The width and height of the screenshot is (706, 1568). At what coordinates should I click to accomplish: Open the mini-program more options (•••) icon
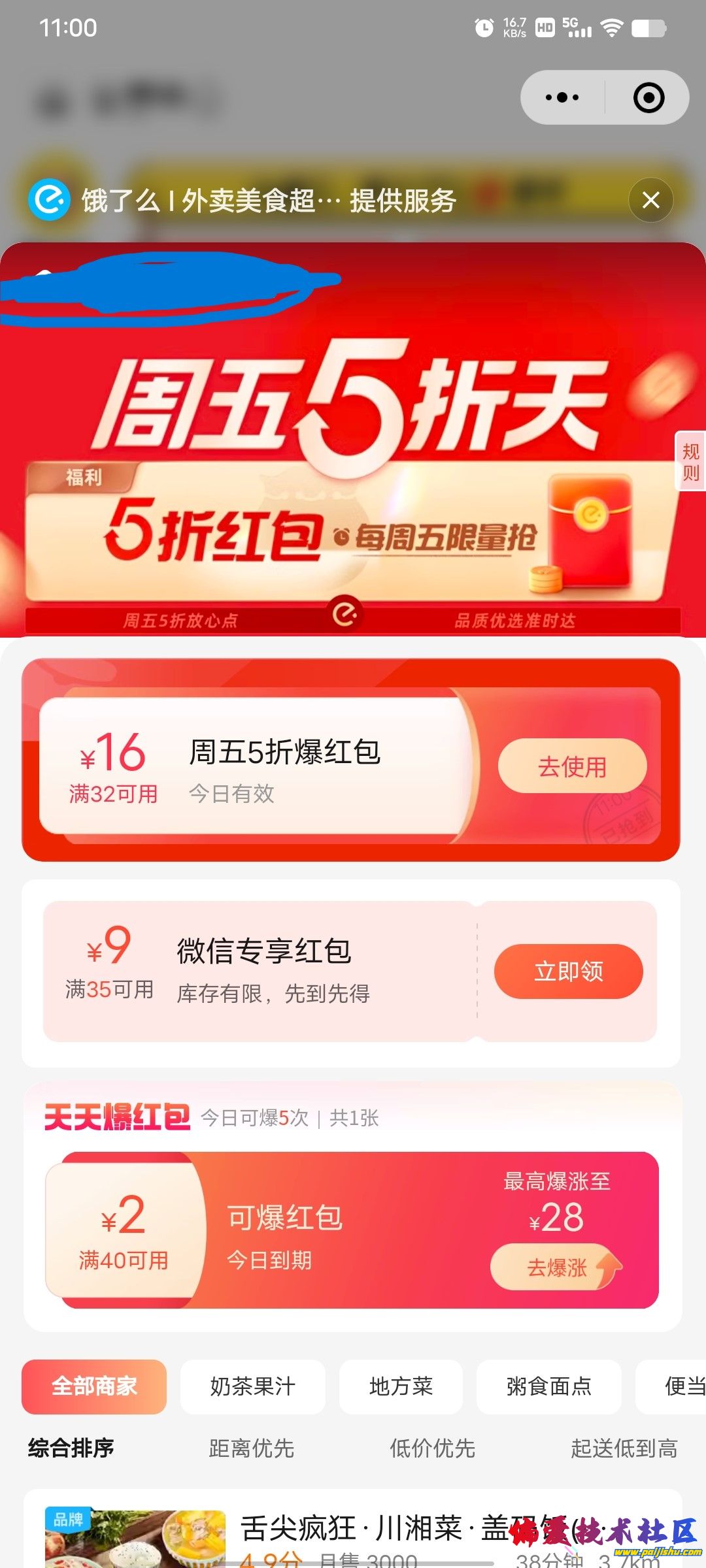[562, 98]
